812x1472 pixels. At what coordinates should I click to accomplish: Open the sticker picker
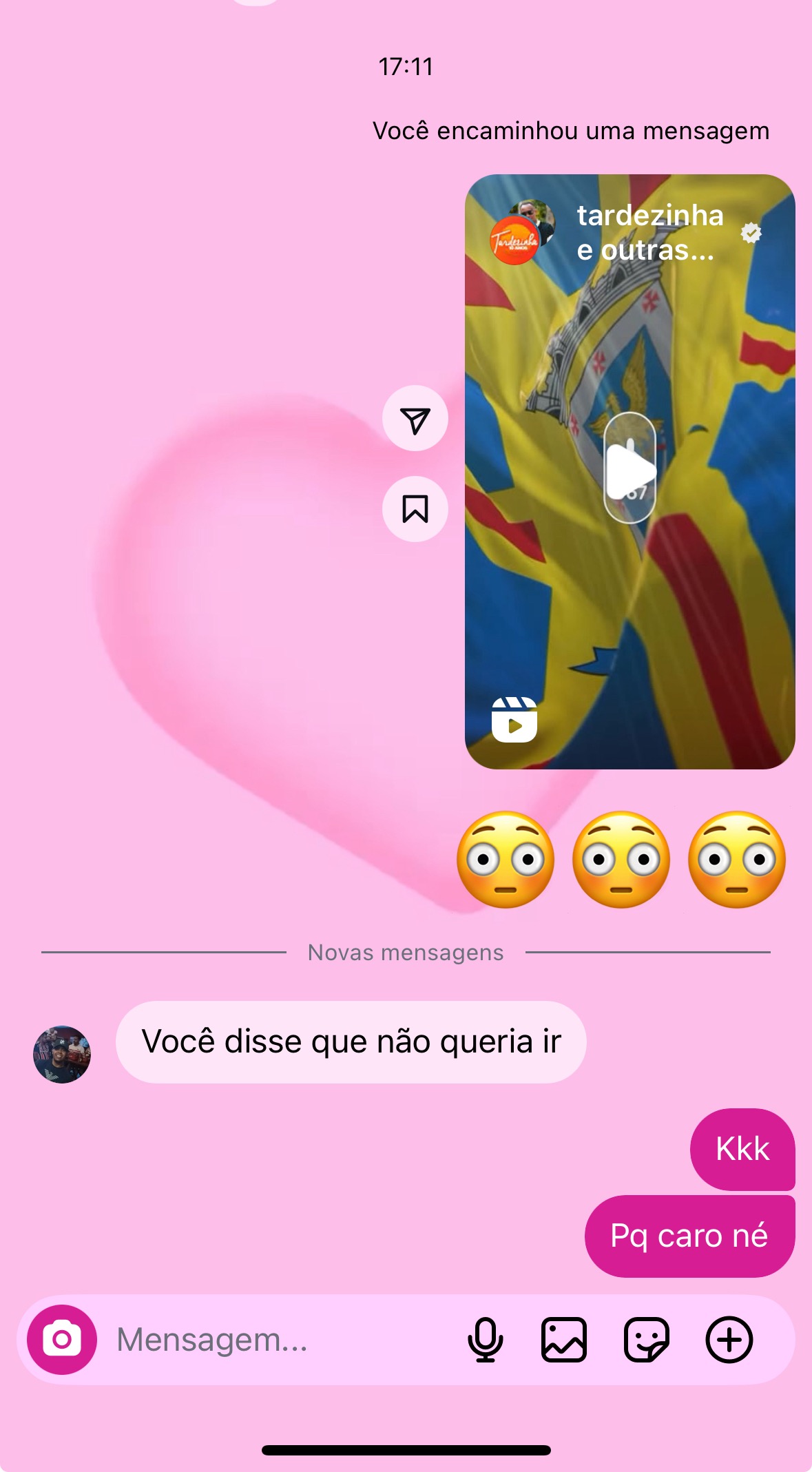coord(646,1340)
